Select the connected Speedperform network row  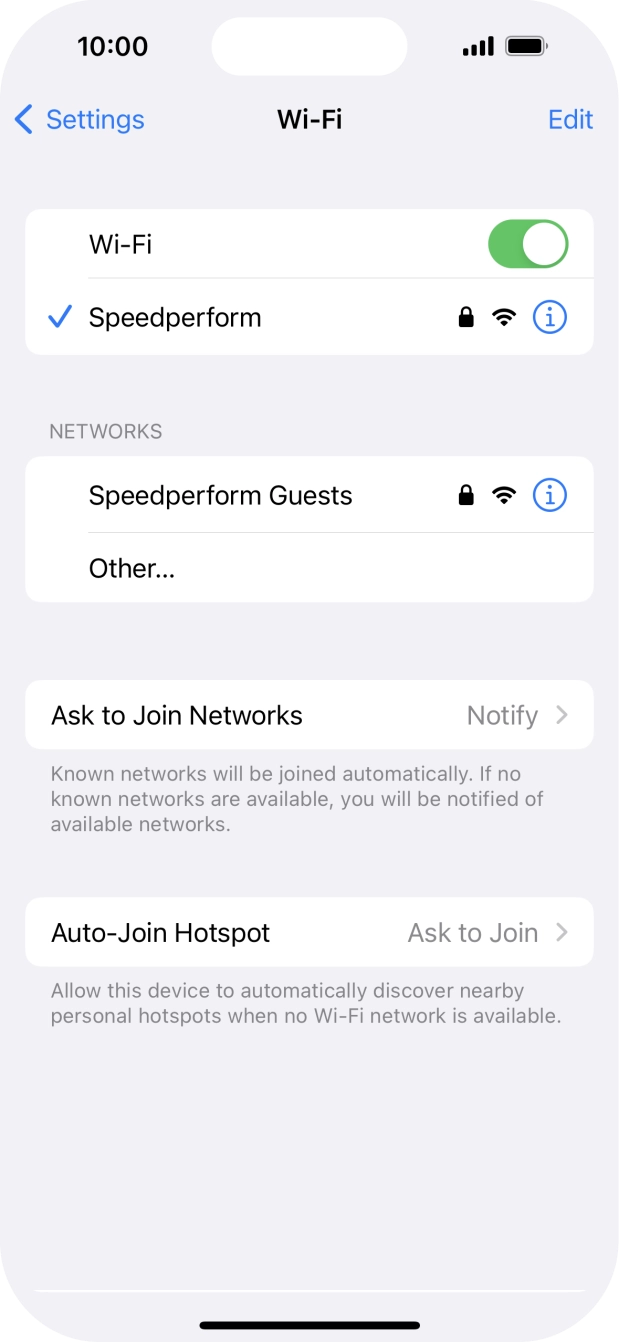309,318
